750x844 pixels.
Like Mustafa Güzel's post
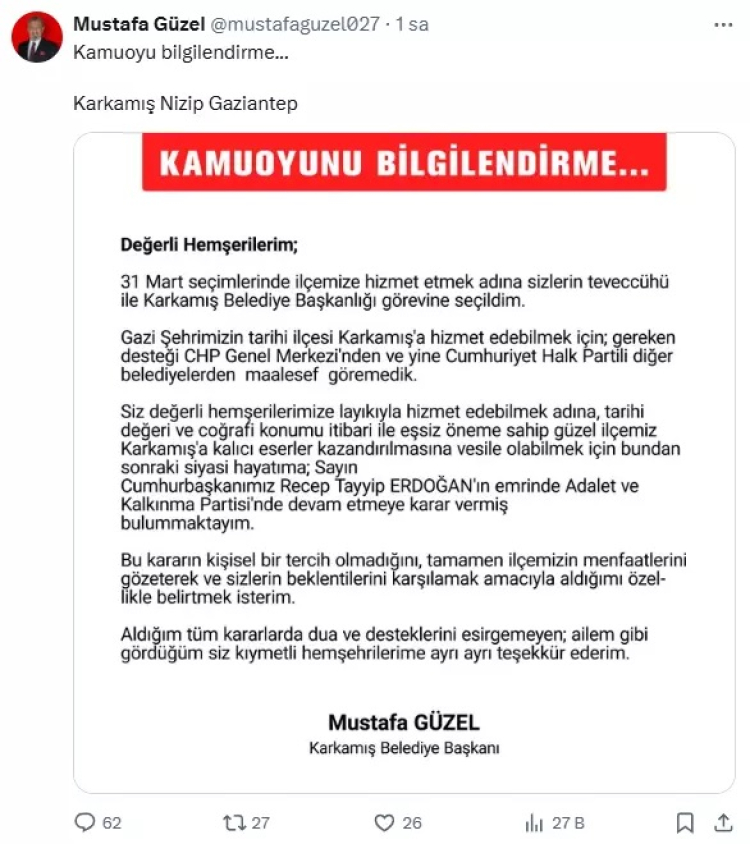click(385, 822)
